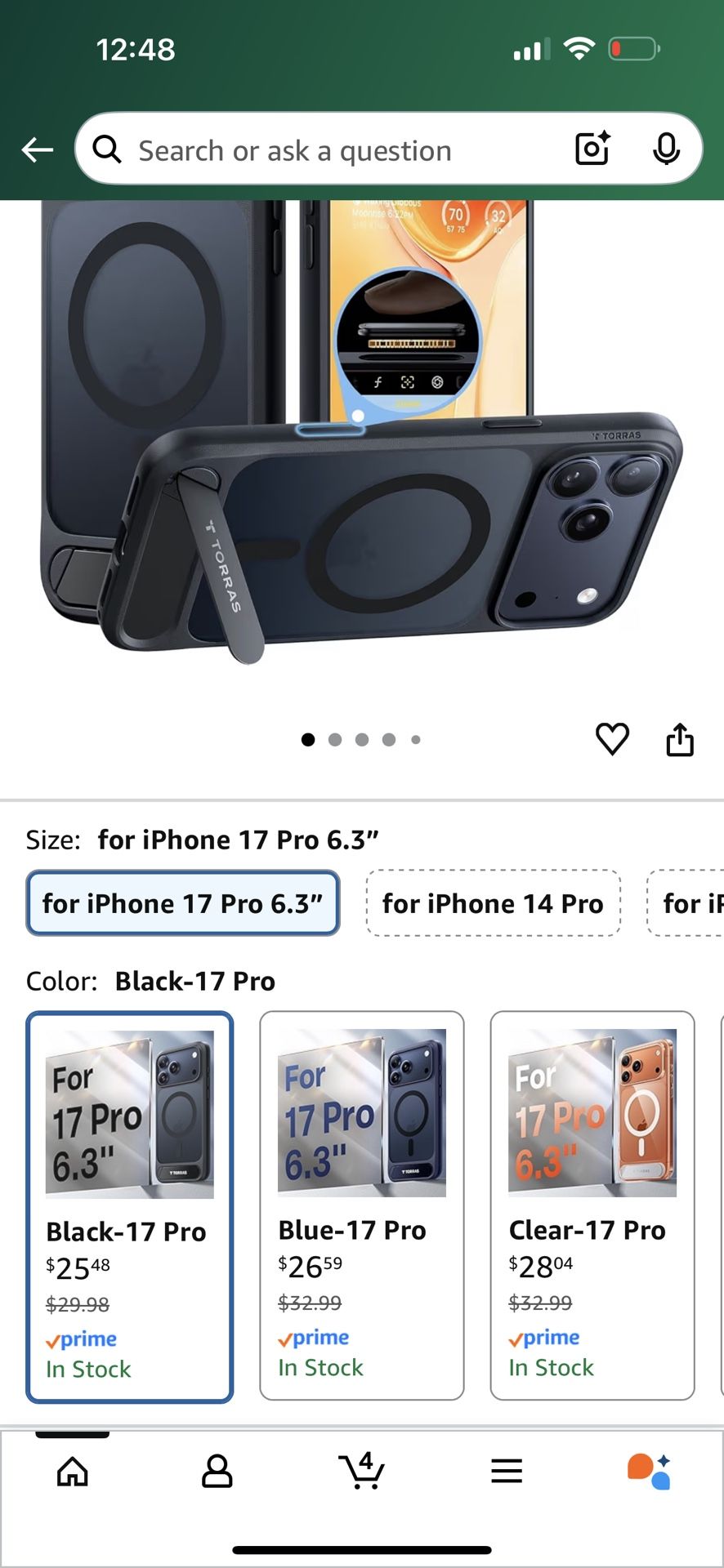Viewport: 724px width, 1568px height.
Task: Pick the Blue-17 Pro color option
Action: pyautogui.click(x=362, y=1205)
